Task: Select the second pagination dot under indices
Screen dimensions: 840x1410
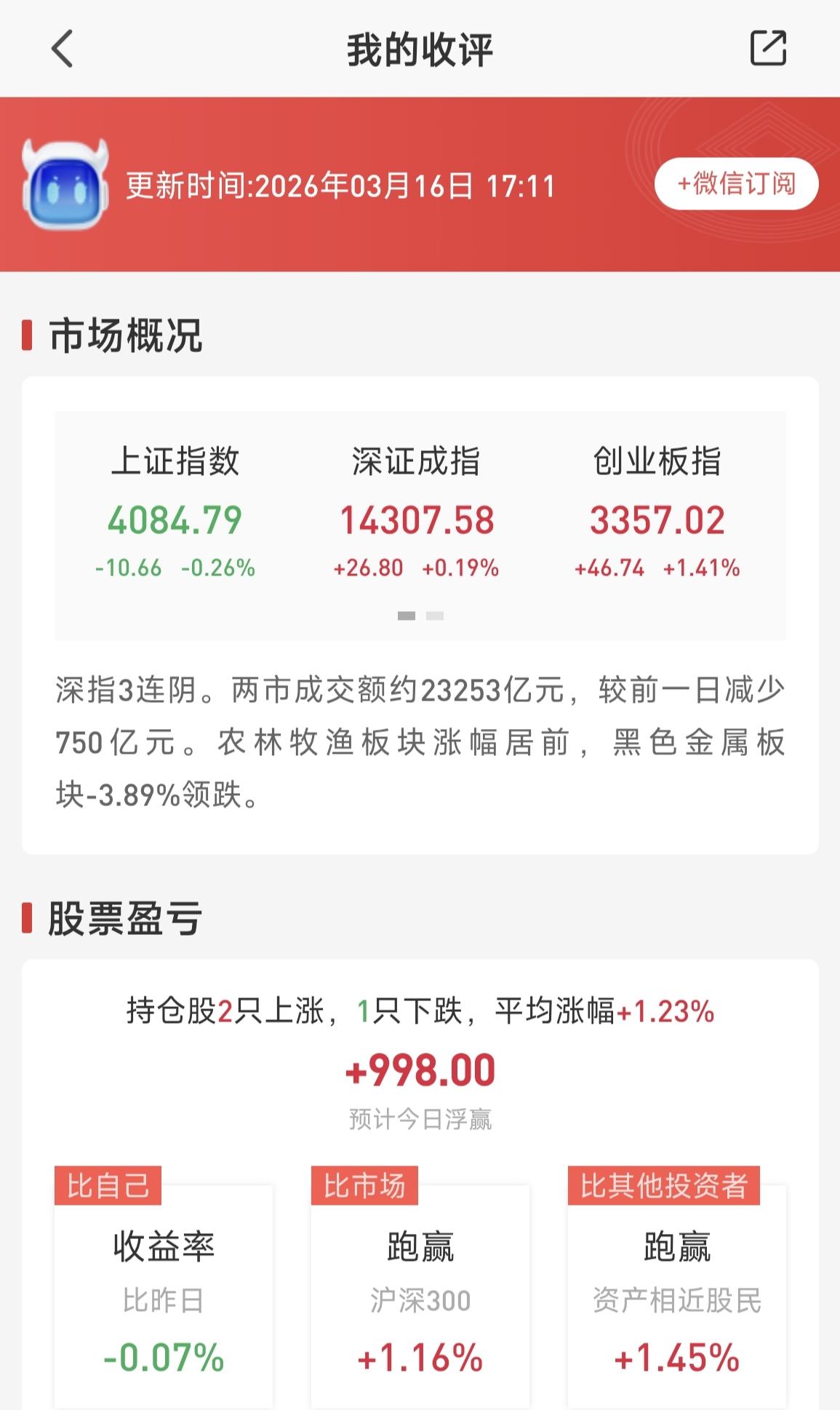Action: tap(433, 615)
